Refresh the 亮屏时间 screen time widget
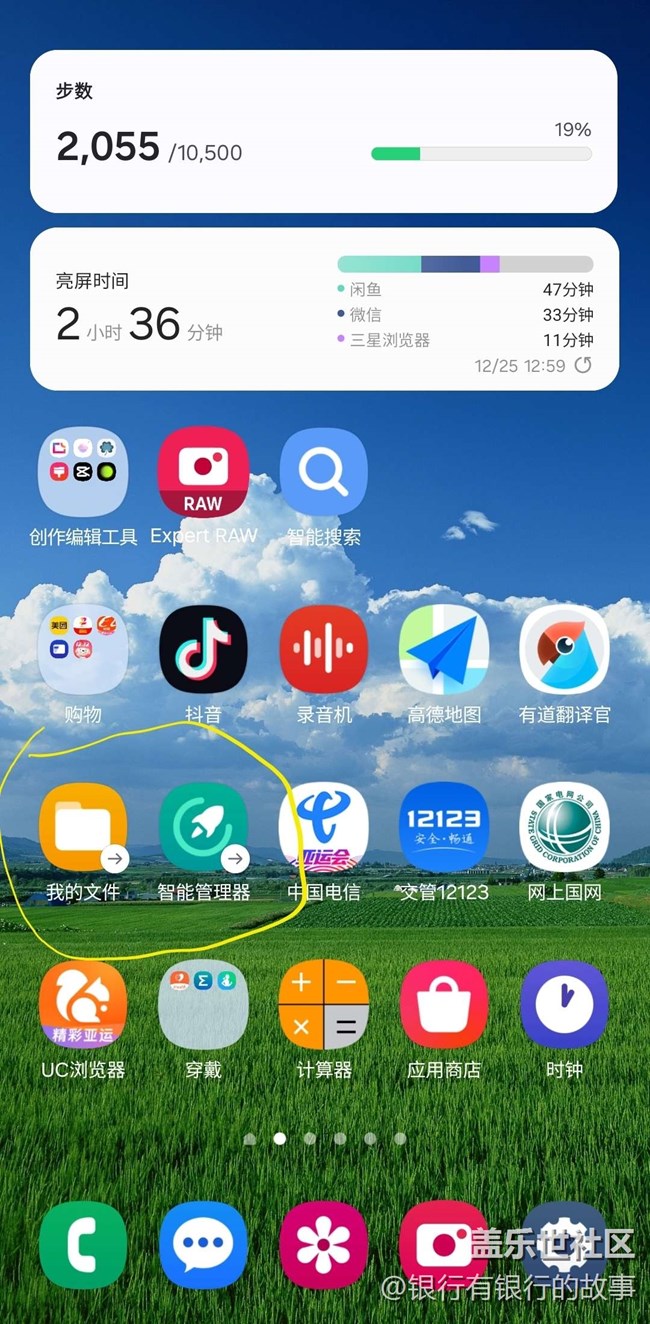Screen dimensions: 650x1324 point(583,365)
